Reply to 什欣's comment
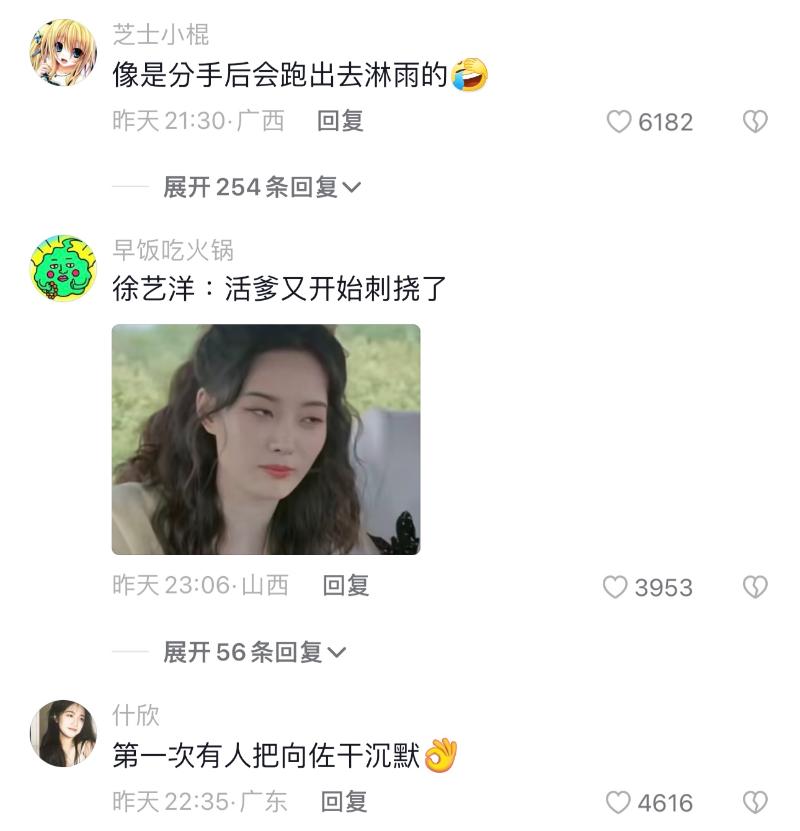Screen dimensions: 800x831 point(344,801)
